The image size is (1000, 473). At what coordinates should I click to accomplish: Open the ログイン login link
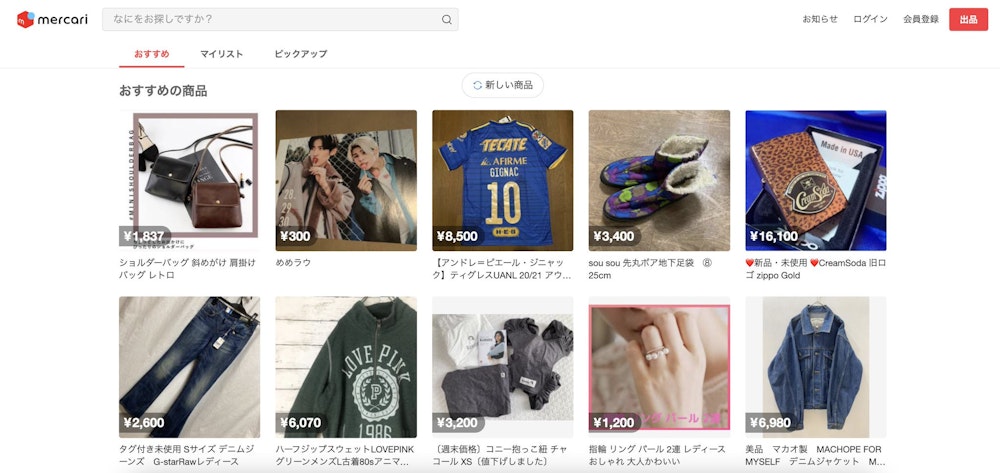point(870,19)
